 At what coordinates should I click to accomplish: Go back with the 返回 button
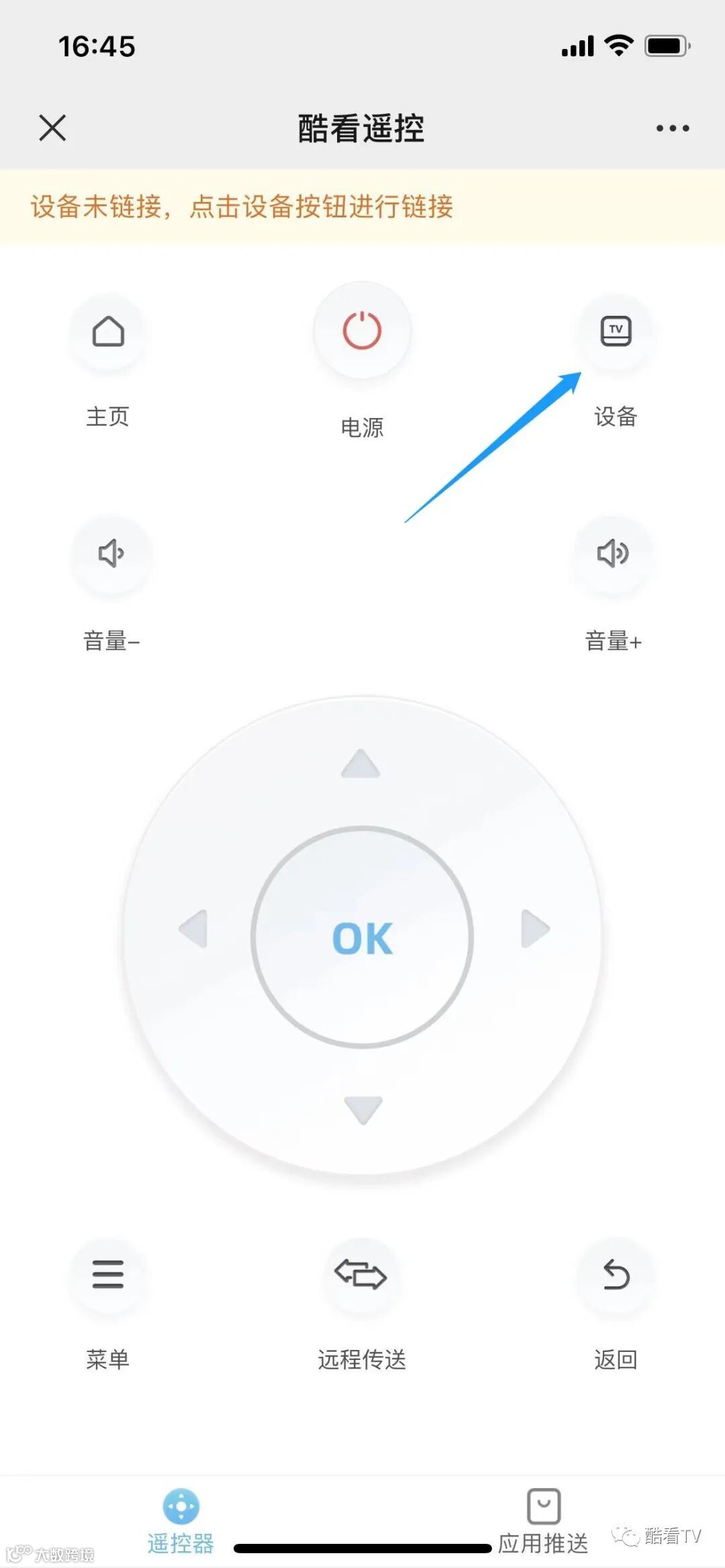pyautogui.click(x=616, y=1274)
